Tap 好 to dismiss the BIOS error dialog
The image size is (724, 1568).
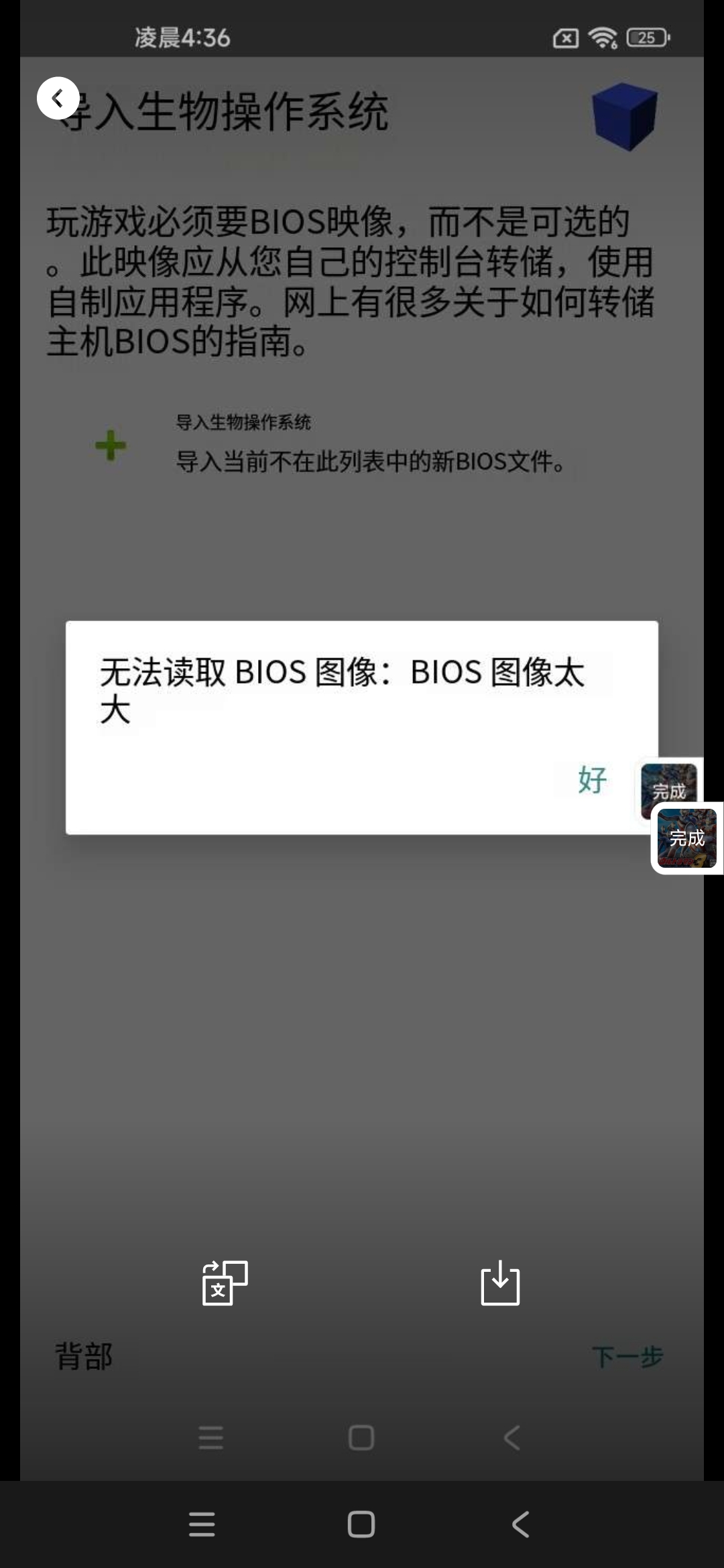(592, 779)
